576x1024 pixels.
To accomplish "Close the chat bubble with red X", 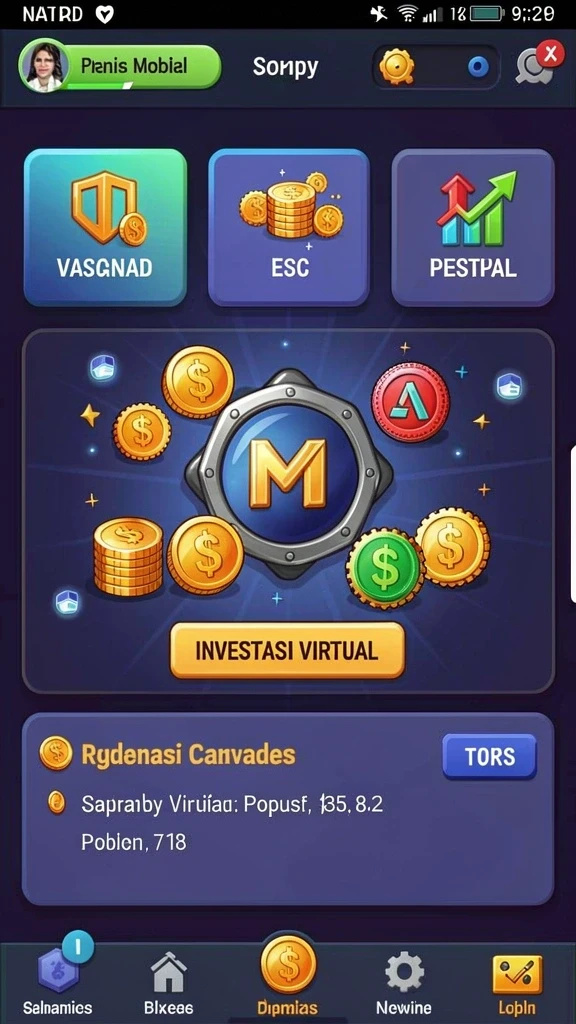I will 537,64.
